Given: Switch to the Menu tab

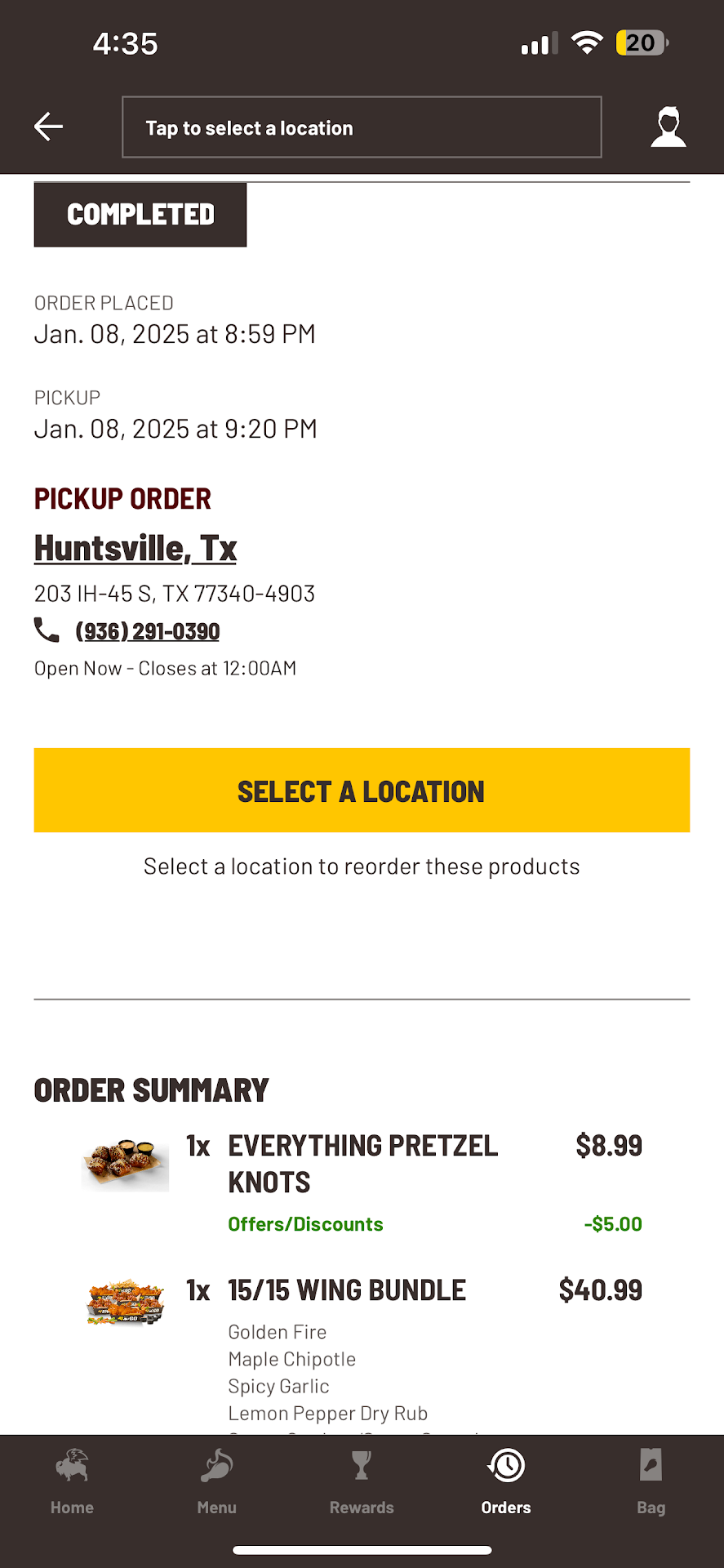Looking at the screenshot, I should 217,1481.
